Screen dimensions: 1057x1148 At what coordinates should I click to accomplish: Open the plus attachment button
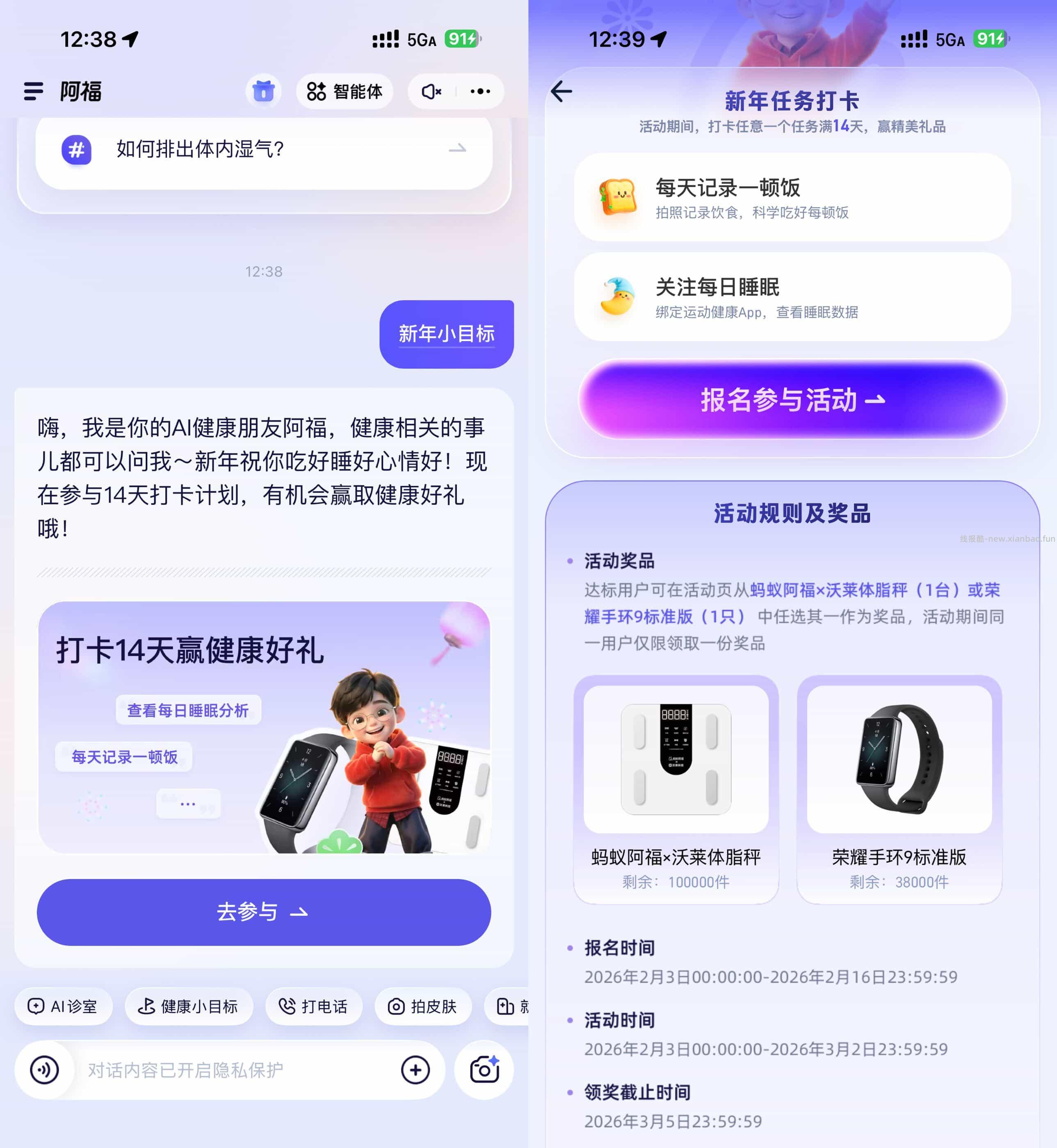tap(415, 1070)
